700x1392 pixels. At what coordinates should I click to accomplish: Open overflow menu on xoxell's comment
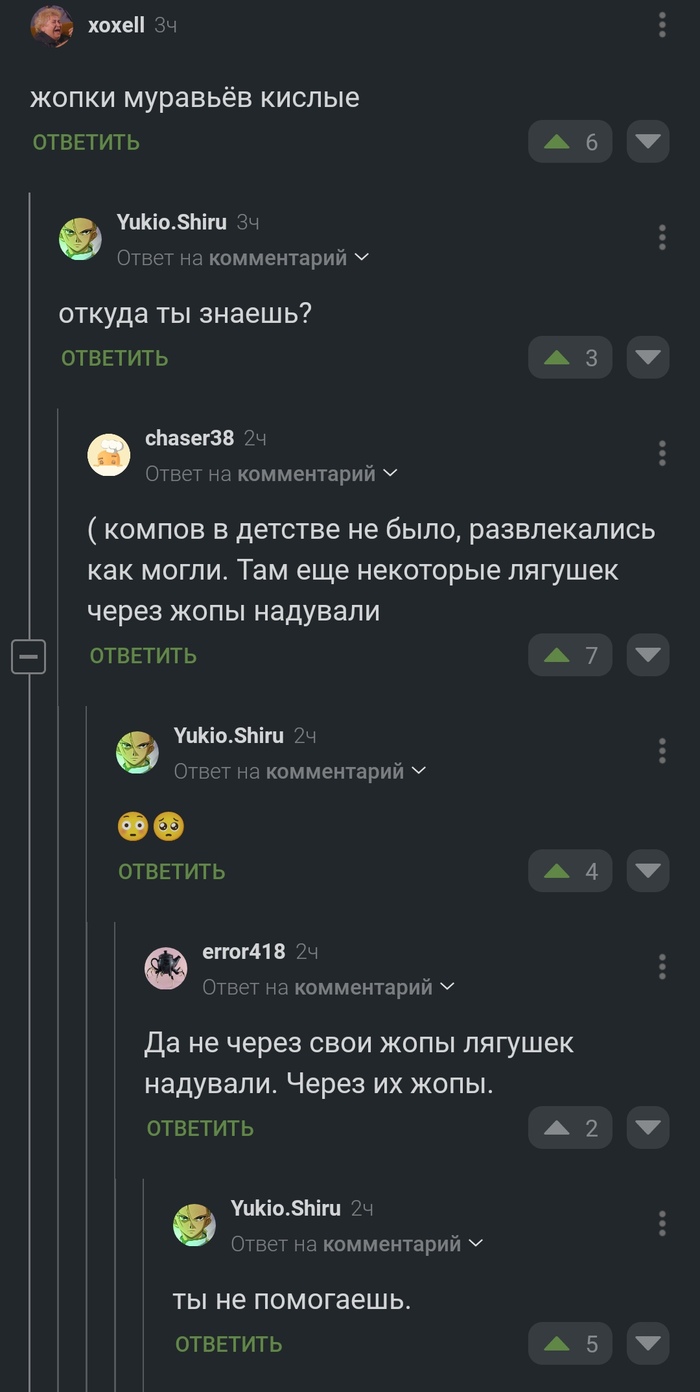[x=662, y=25]
